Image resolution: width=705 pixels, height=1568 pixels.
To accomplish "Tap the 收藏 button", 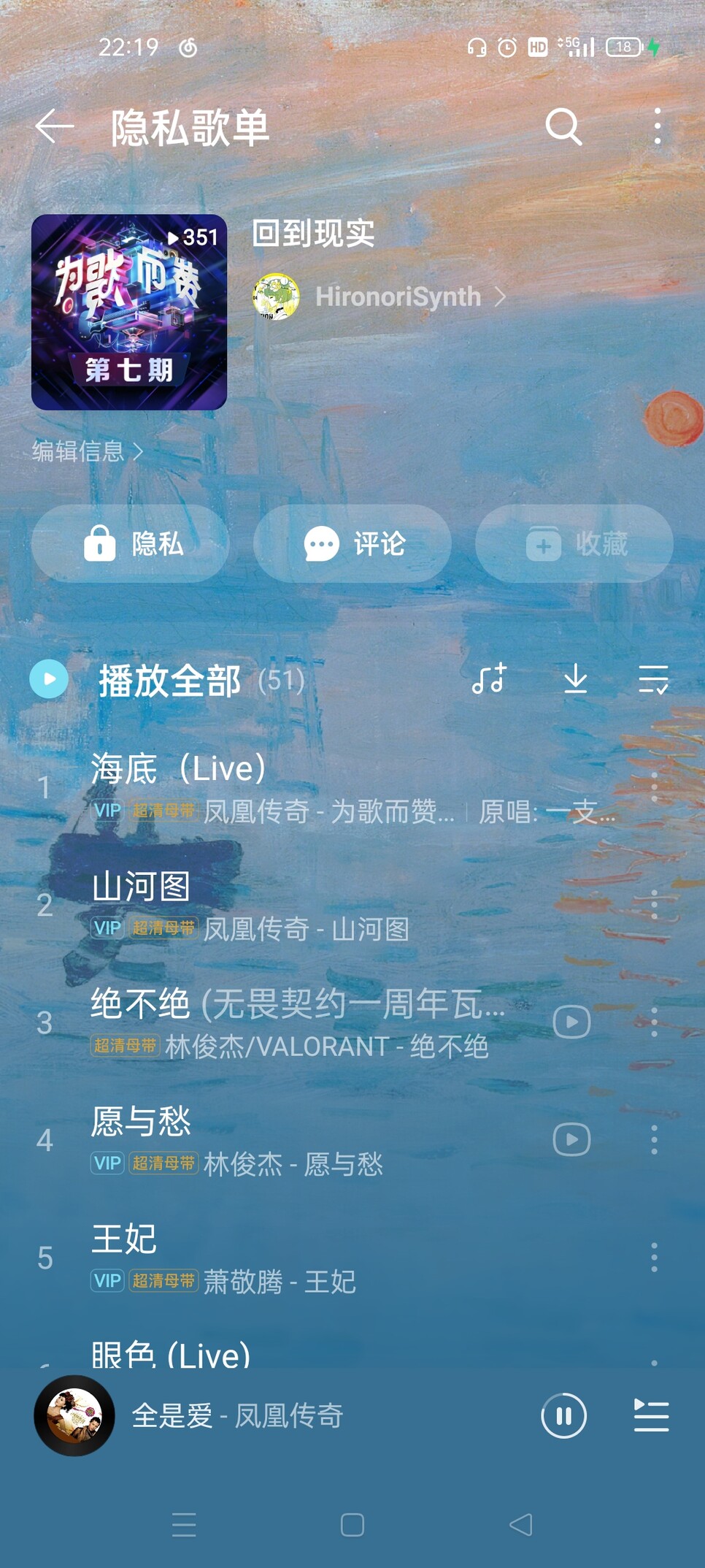I will (574, 543).
